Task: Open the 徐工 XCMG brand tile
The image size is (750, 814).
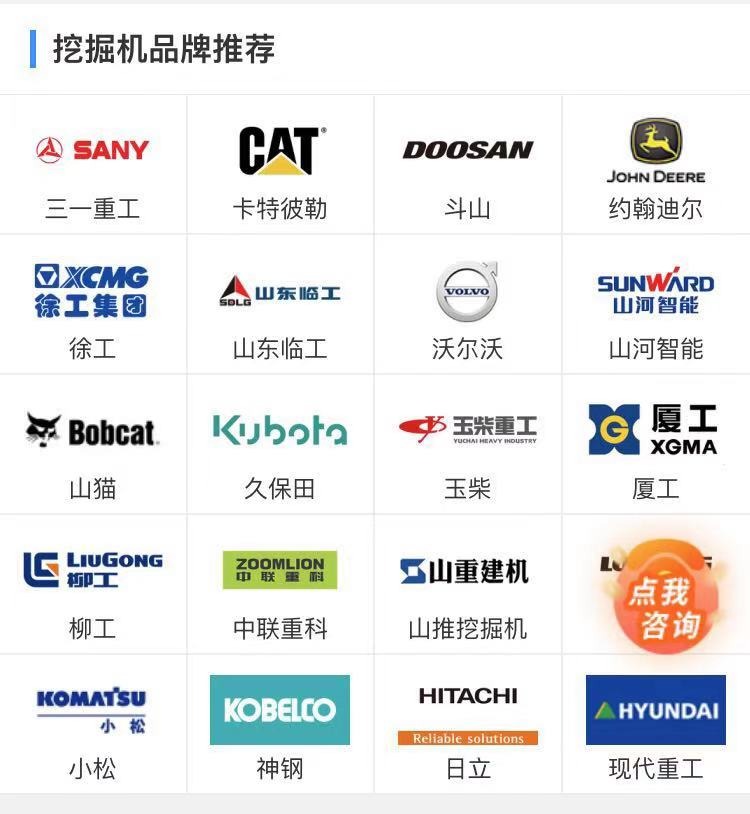Action: [x=93, y=306]
